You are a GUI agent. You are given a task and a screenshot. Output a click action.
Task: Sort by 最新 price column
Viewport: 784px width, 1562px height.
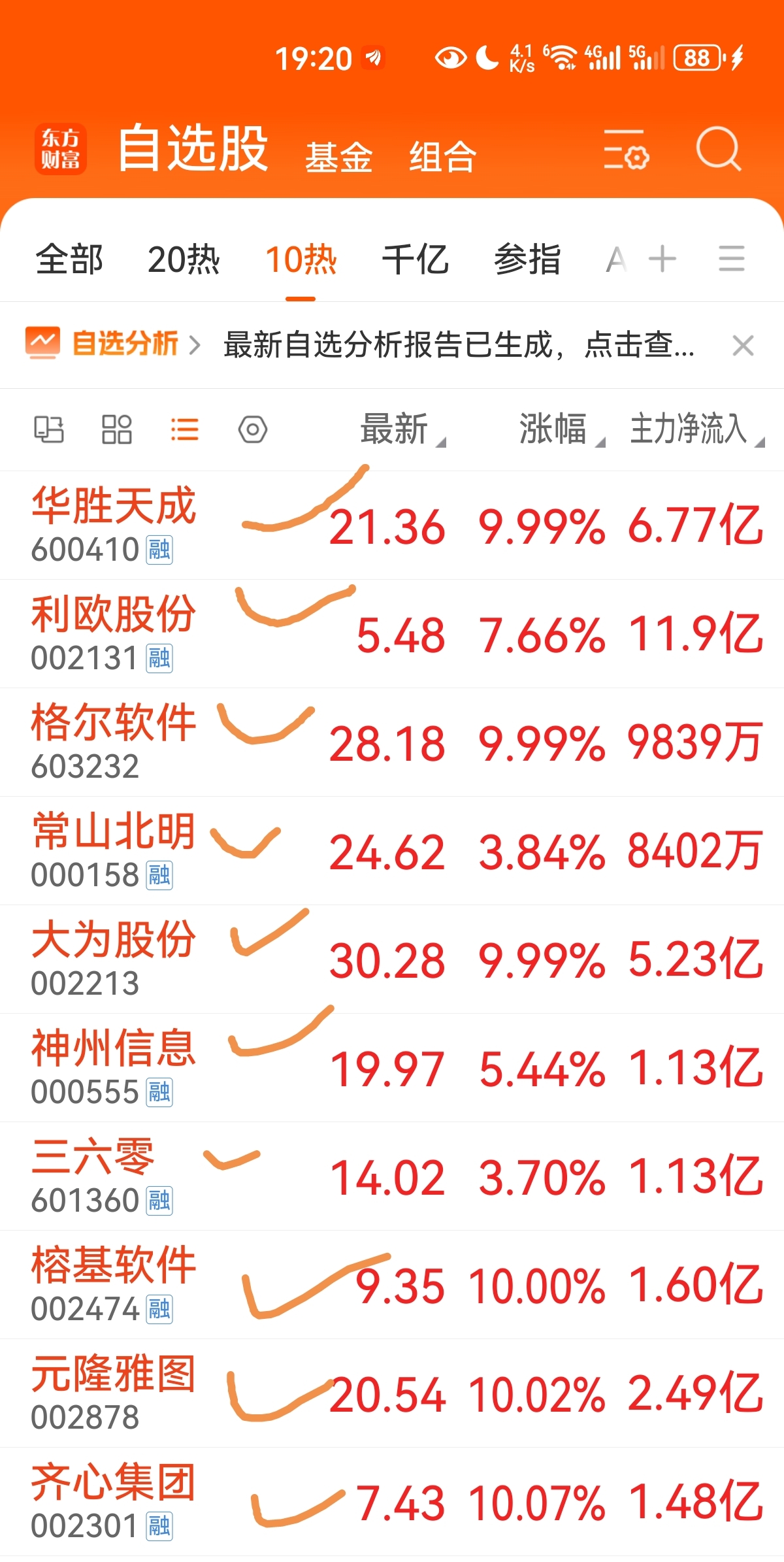401,429
